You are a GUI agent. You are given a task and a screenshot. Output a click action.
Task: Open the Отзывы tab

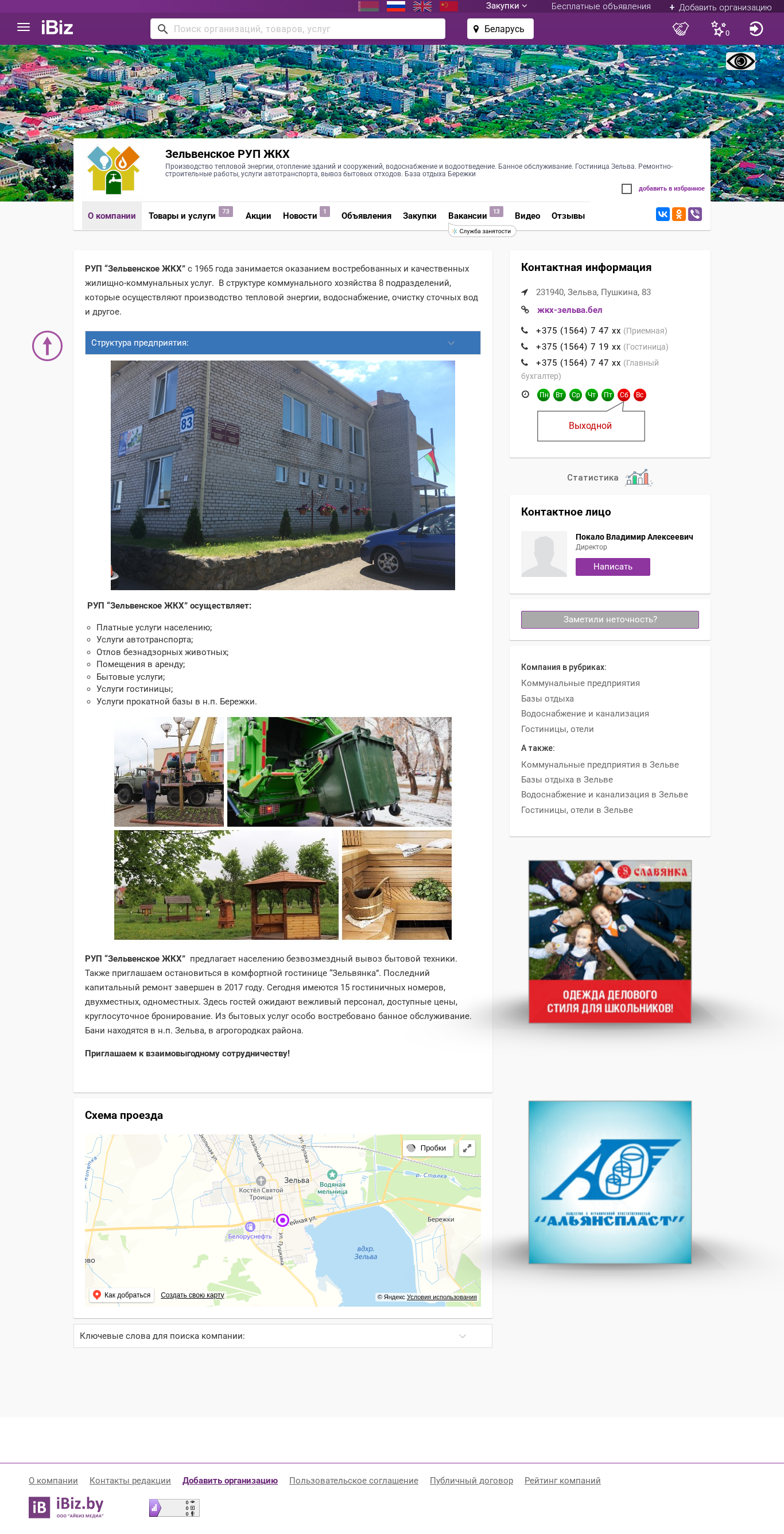click(568, 215)
